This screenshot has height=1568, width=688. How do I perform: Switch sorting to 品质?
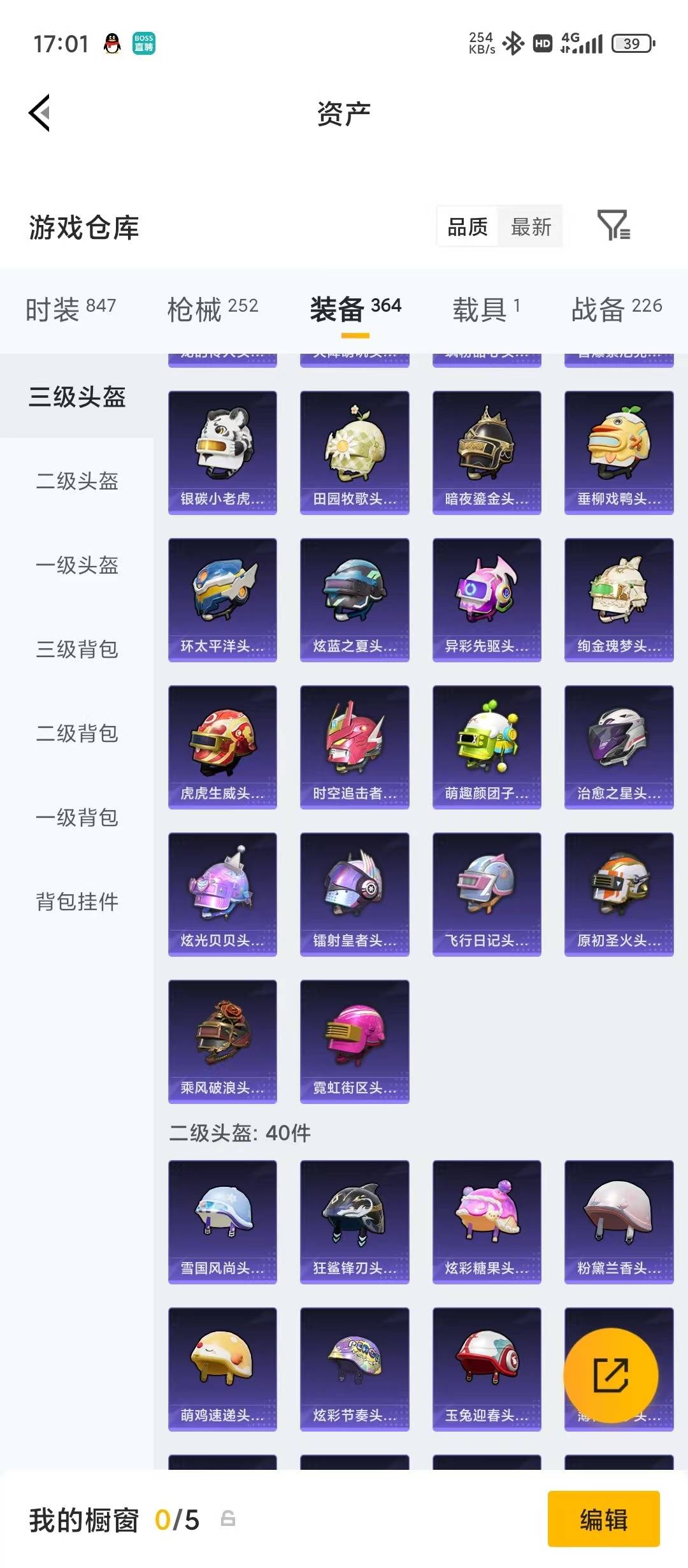[466, 227]
